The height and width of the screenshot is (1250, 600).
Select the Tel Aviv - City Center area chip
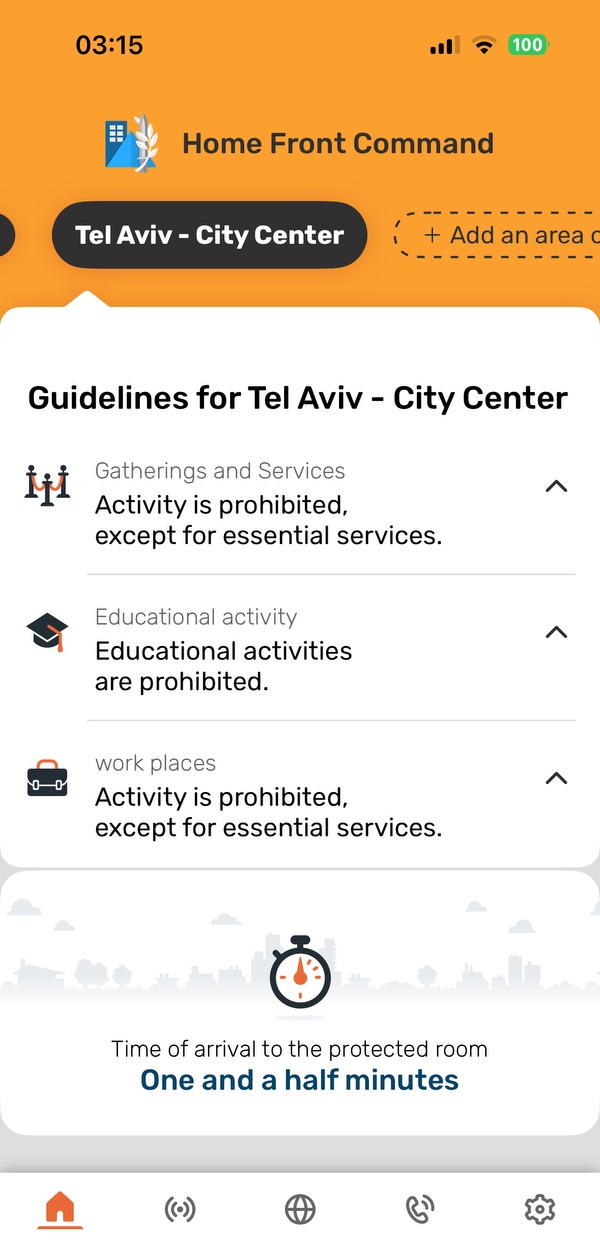[x=209, y=236]
